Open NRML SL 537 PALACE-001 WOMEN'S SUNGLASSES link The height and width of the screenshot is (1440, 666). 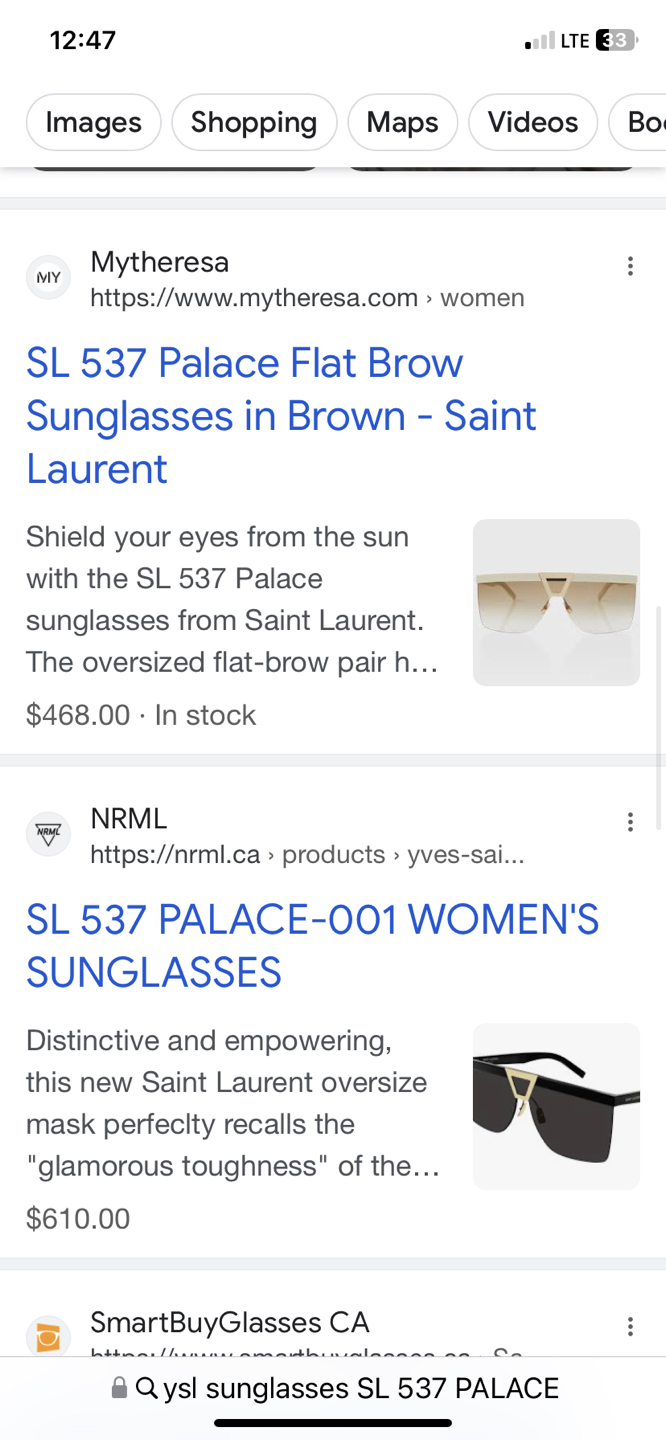tap(312, 945)
